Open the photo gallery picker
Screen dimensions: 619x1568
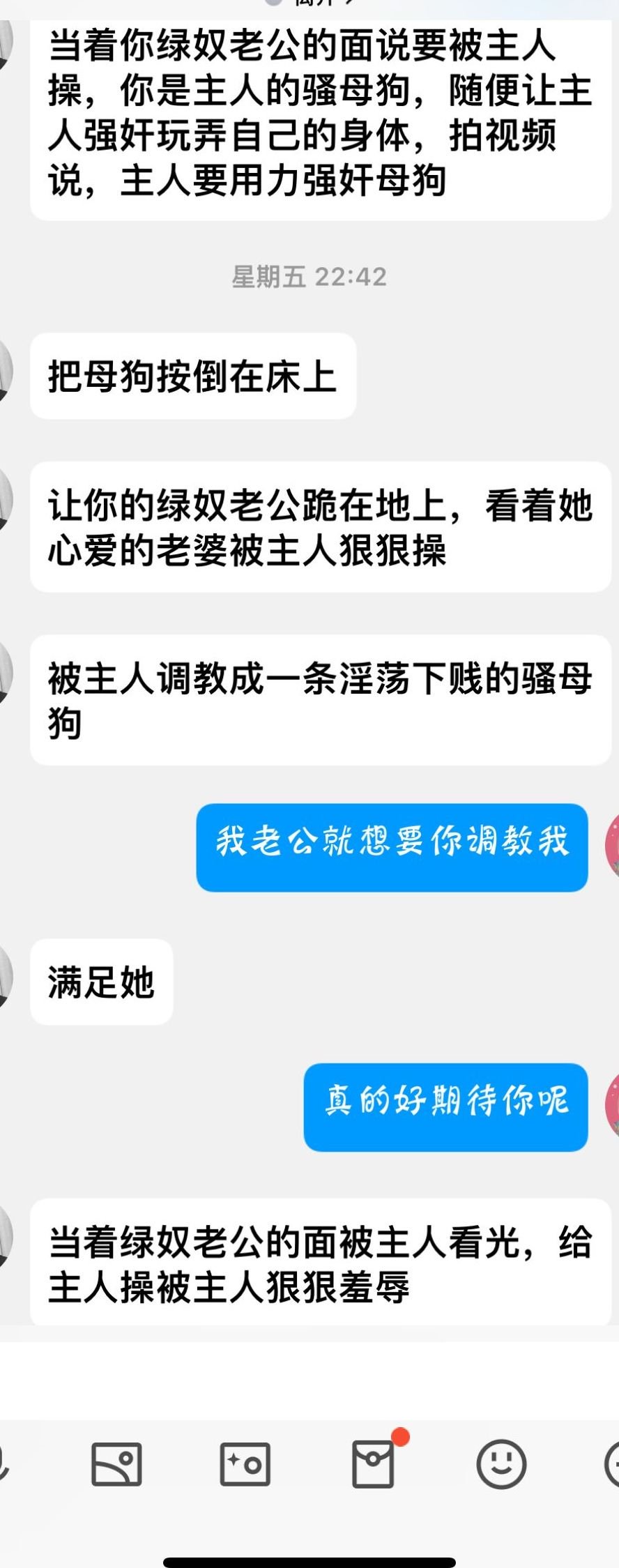[116, 1464]
